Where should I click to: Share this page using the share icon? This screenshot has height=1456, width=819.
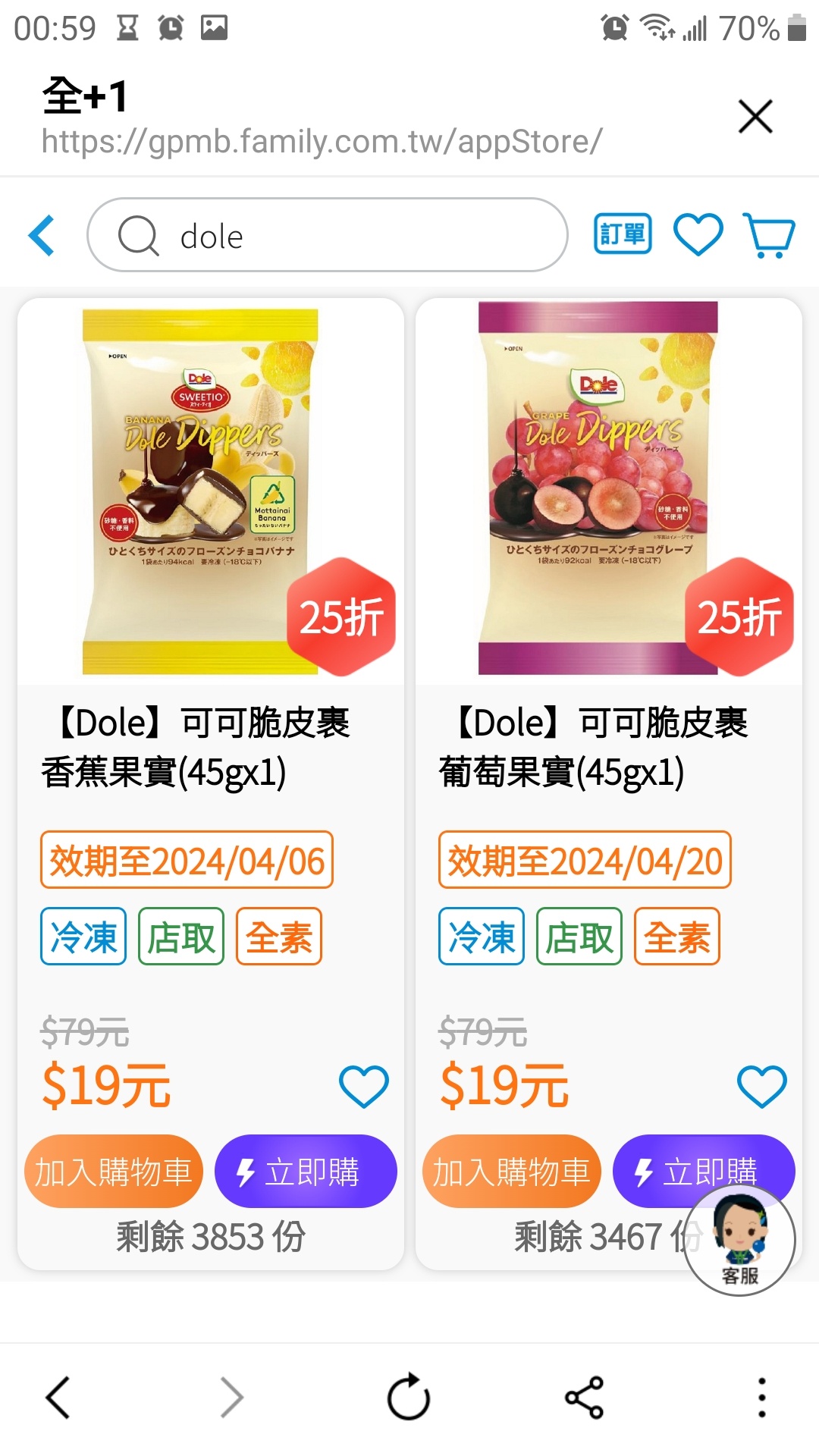[x=584, y=1397]
